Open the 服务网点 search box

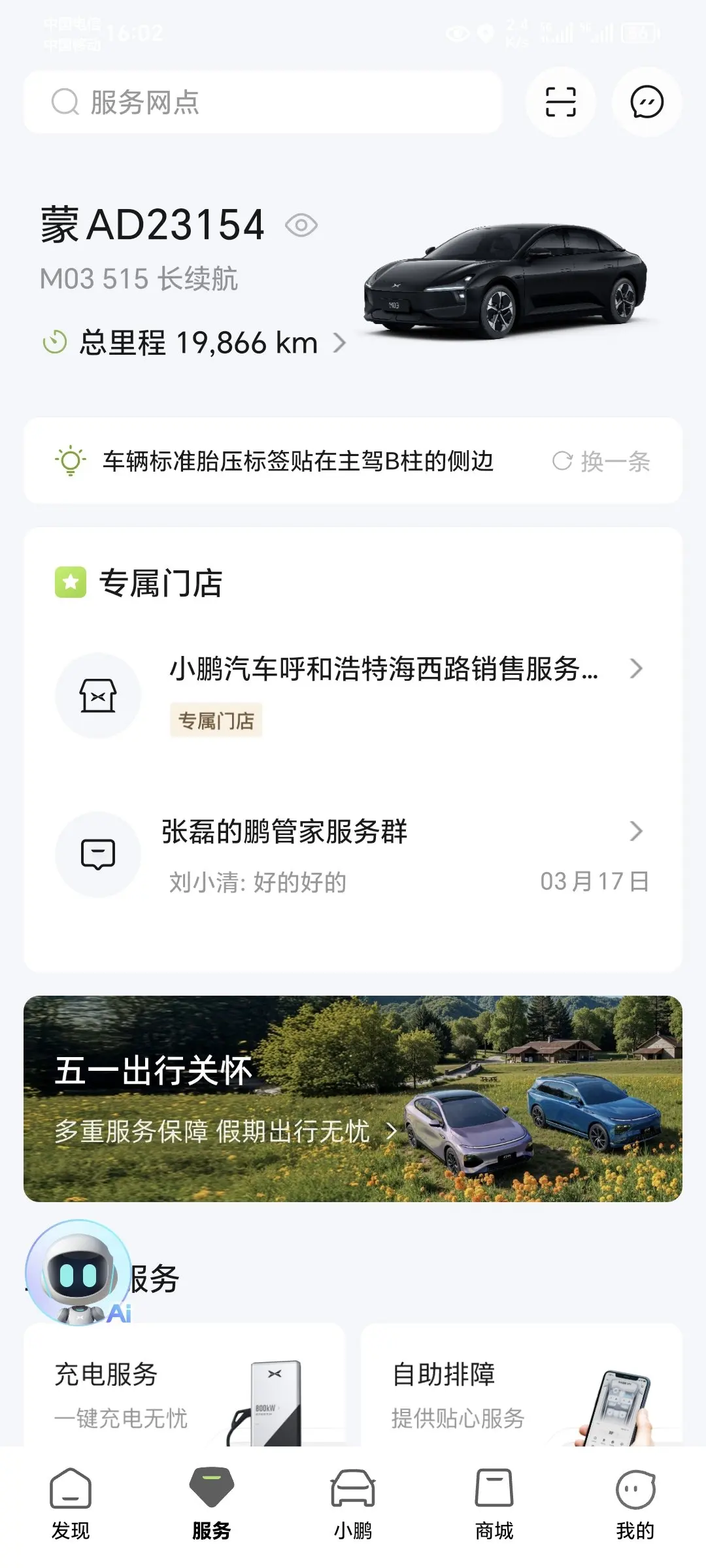tap(261, 103)
